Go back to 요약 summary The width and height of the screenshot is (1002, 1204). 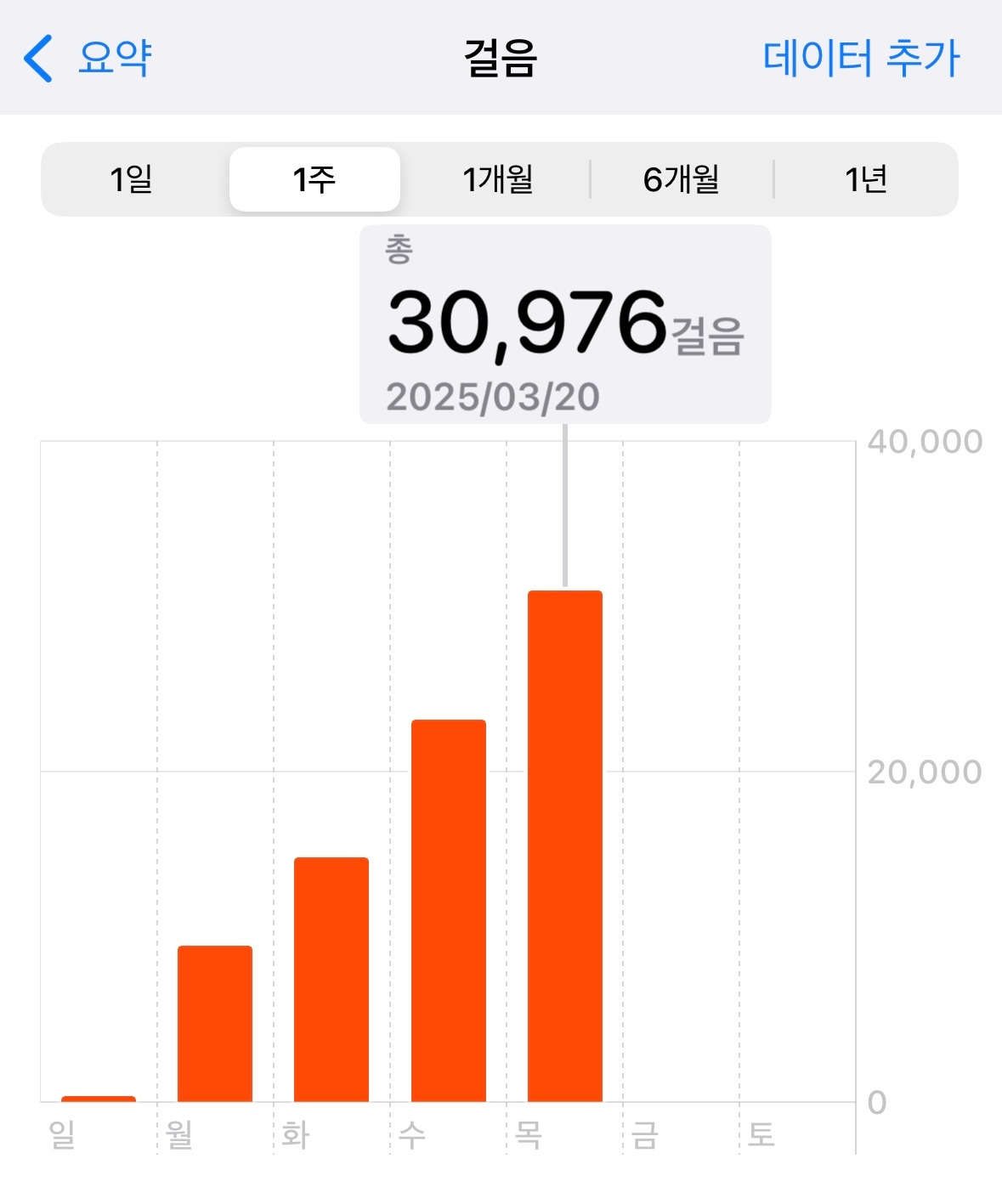coord(88,58)
